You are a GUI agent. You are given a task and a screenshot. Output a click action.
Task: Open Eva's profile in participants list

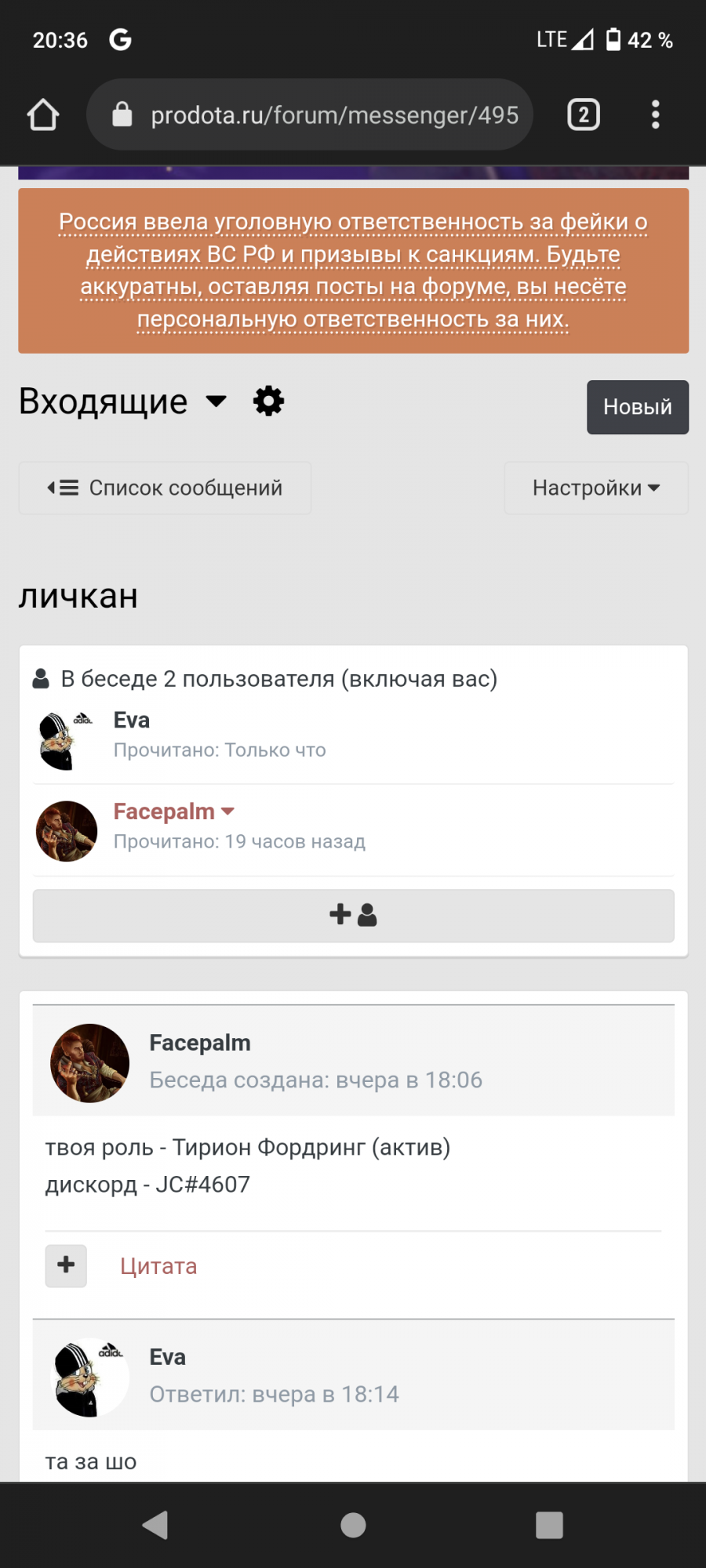[132, 720]
